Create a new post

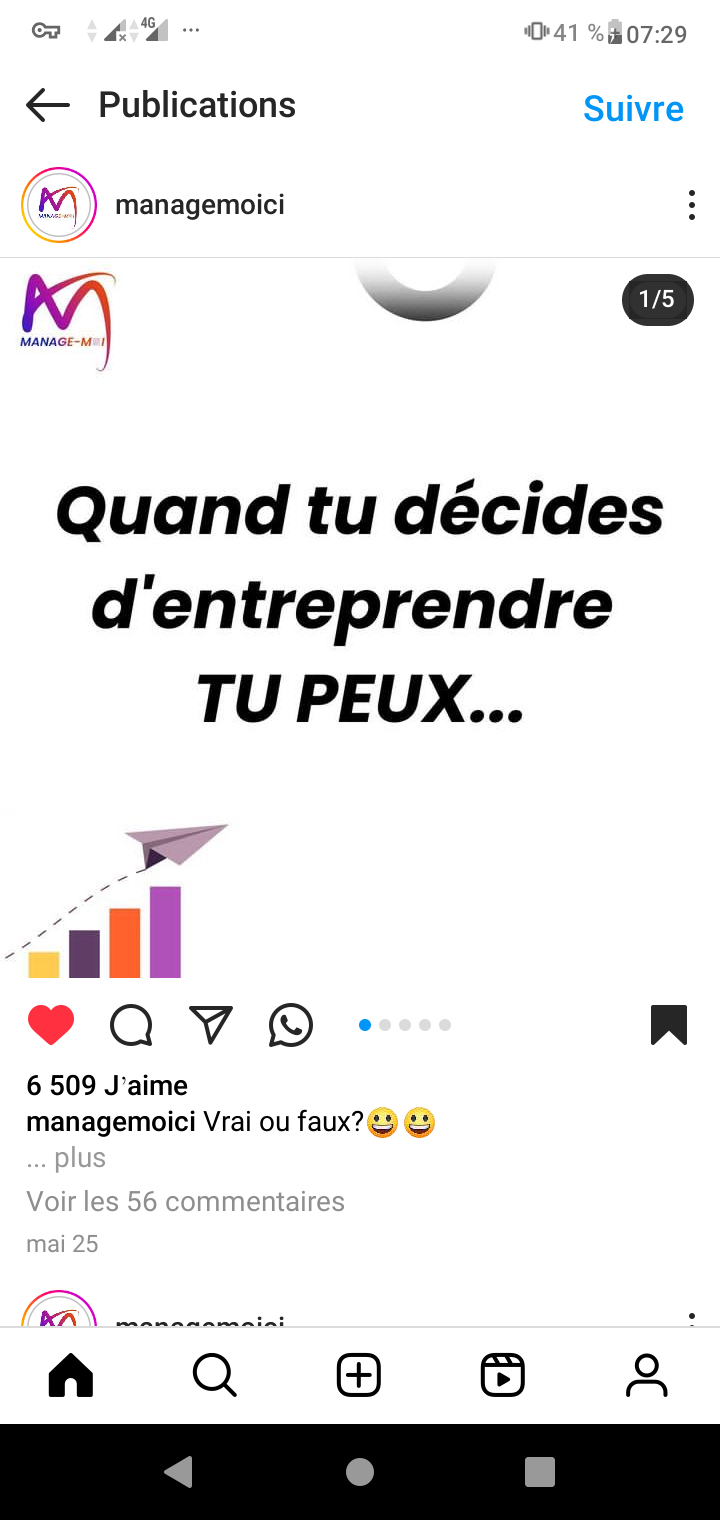[x=359, y=1376]
